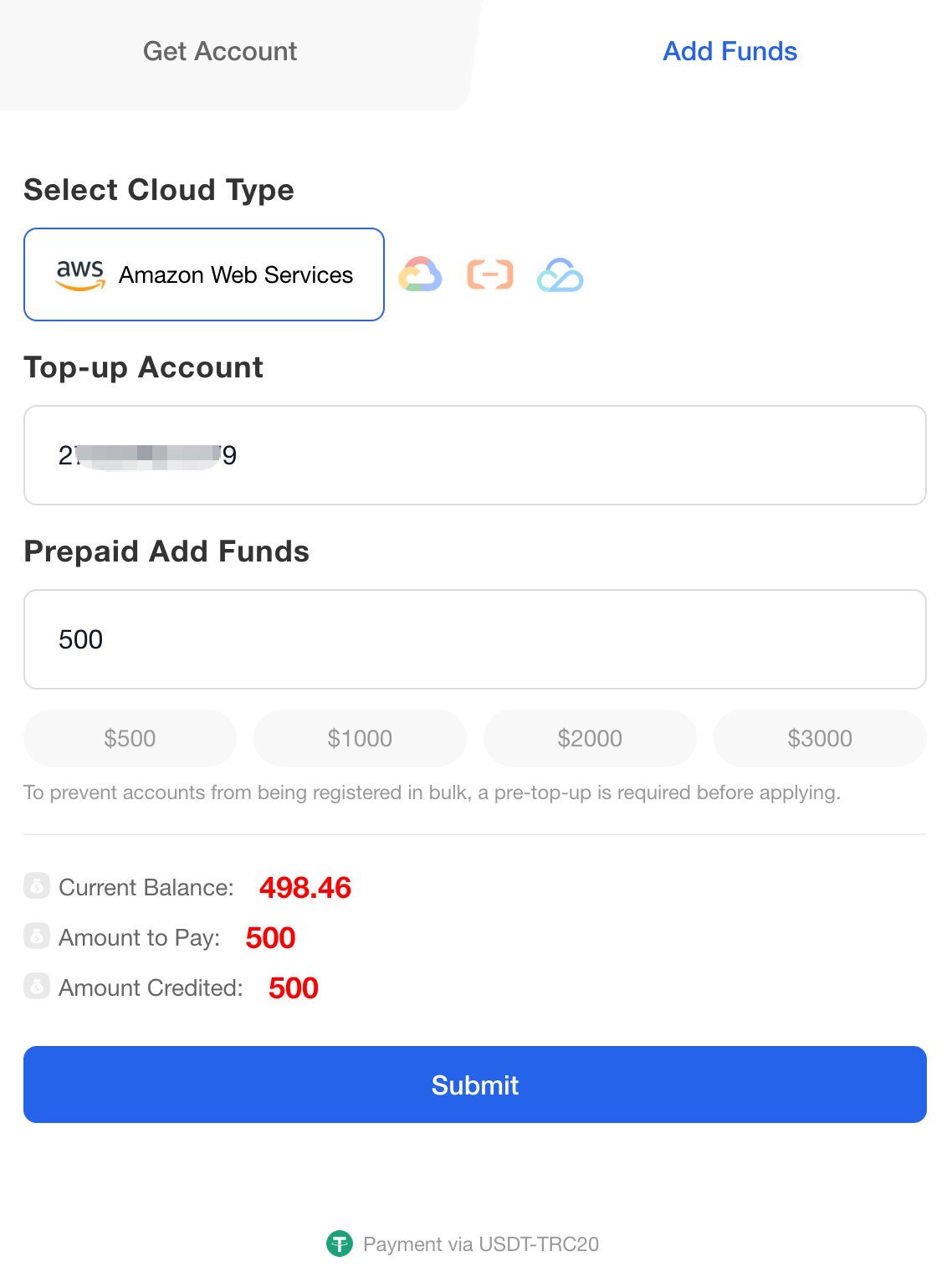This screenshot has height=1282, width=952.
Task: Choose the $2000 quick amount
Action: tap(590, 738)
